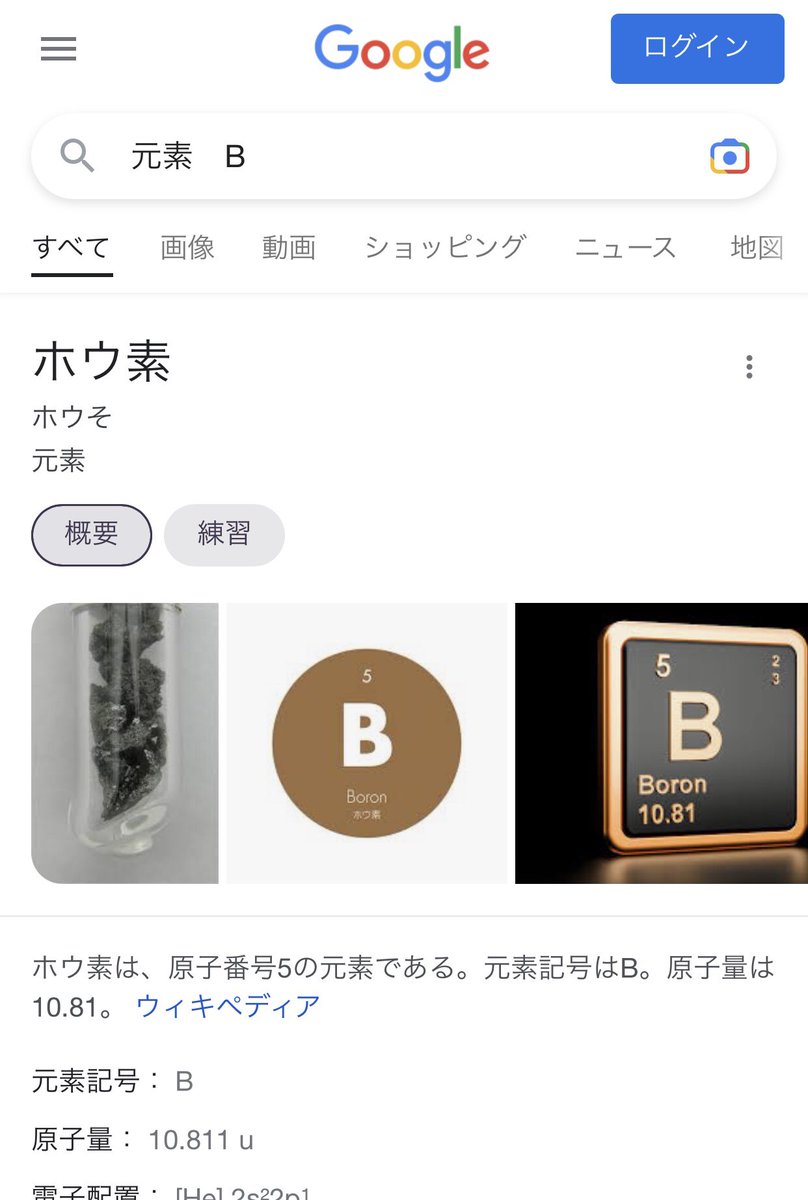Switch to the ニュース tab
Image resolution: width=808 pixels, height=1200 pixels.
[x=626, y=247]
